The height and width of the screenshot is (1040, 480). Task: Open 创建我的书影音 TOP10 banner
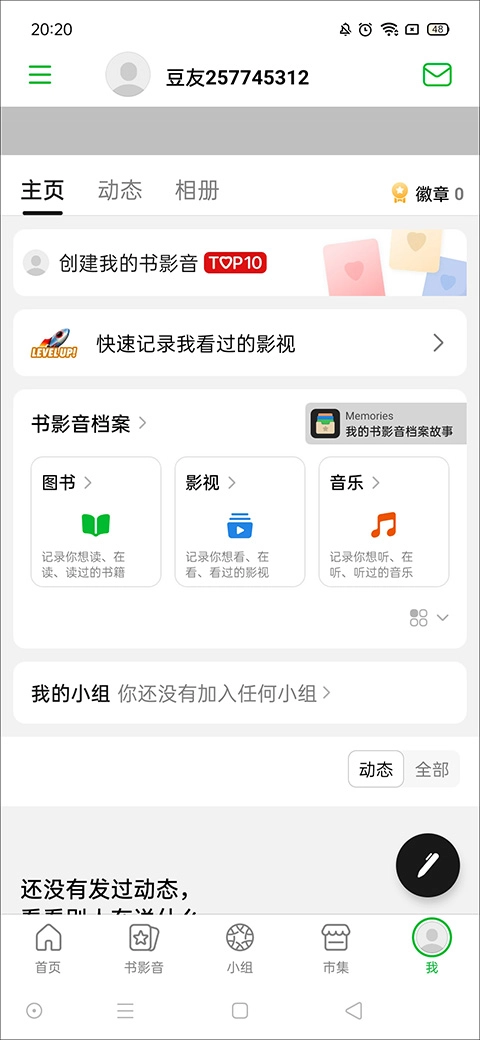point(240,263)
